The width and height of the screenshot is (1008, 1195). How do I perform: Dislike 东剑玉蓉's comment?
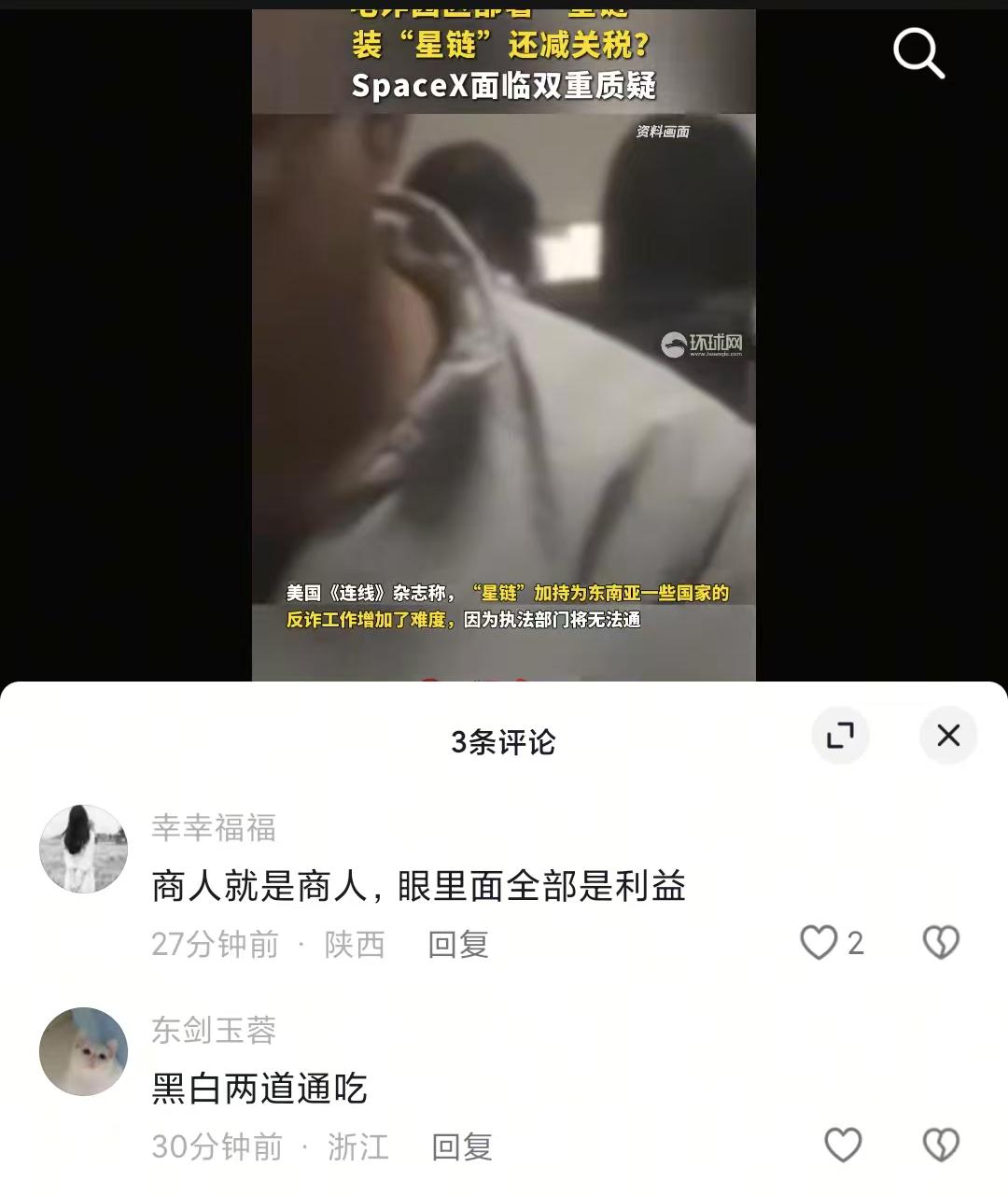tap(941, 1146)
